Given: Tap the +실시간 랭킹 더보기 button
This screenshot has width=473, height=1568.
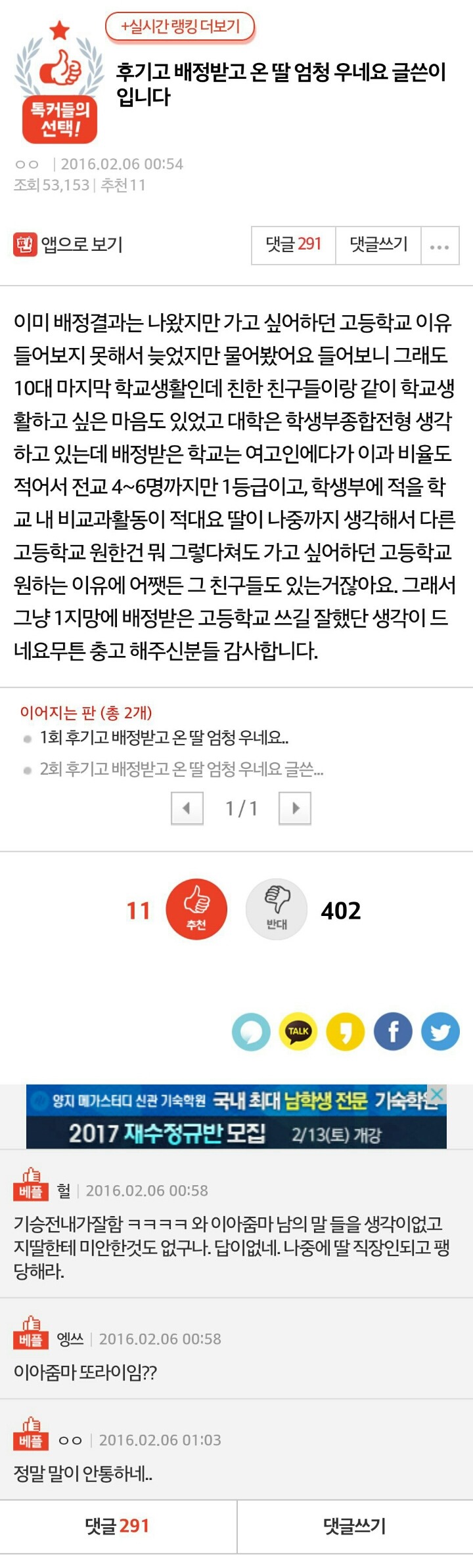Looking at the screenshot, I should point(180,27).
